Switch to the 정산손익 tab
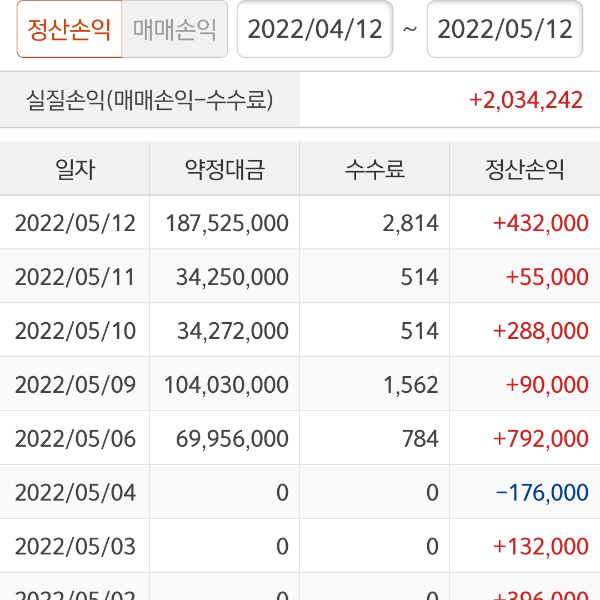600x600 pixels. point(69,29)
